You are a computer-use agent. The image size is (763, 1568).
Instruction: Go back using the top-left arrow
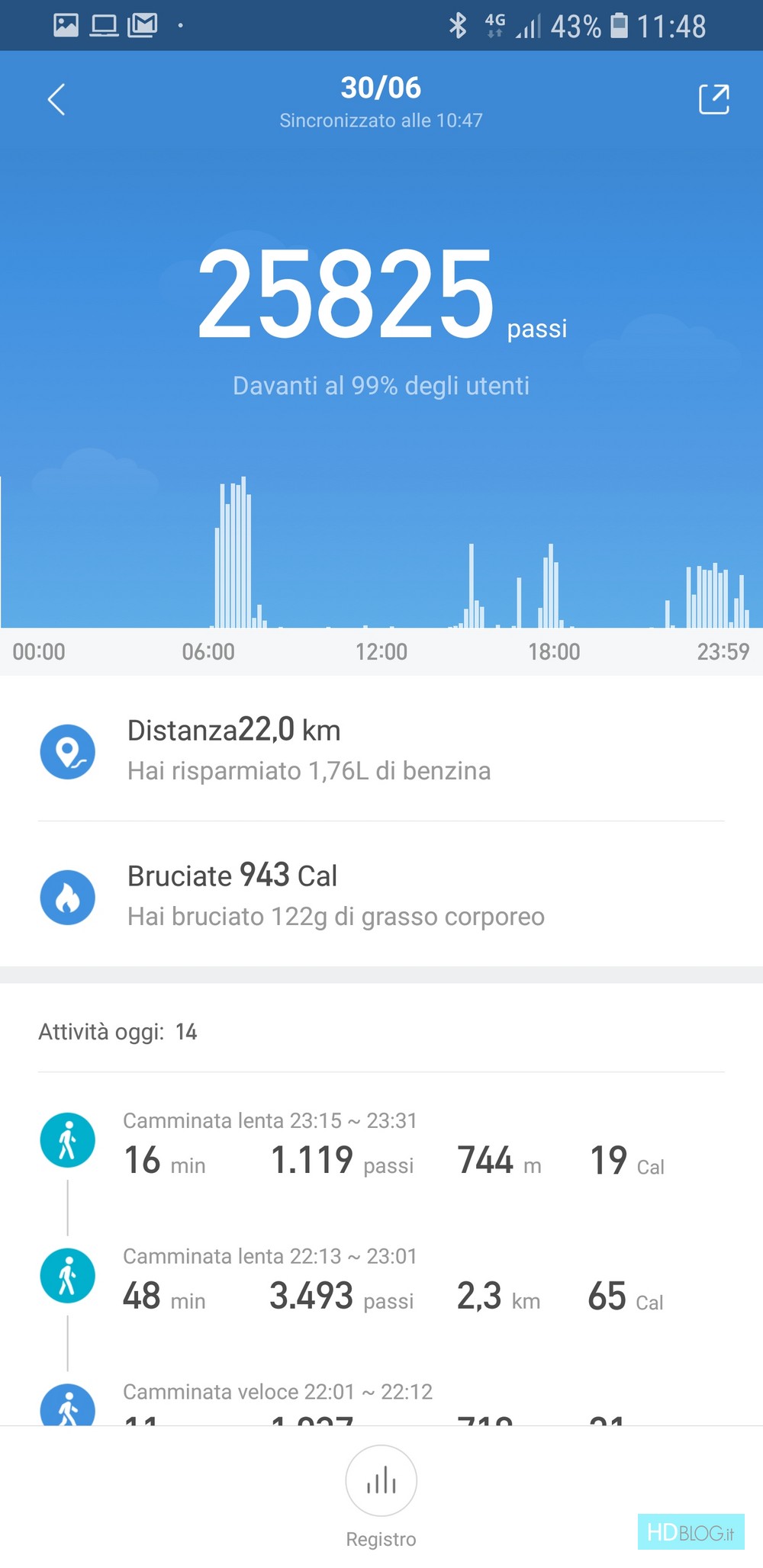56,99
